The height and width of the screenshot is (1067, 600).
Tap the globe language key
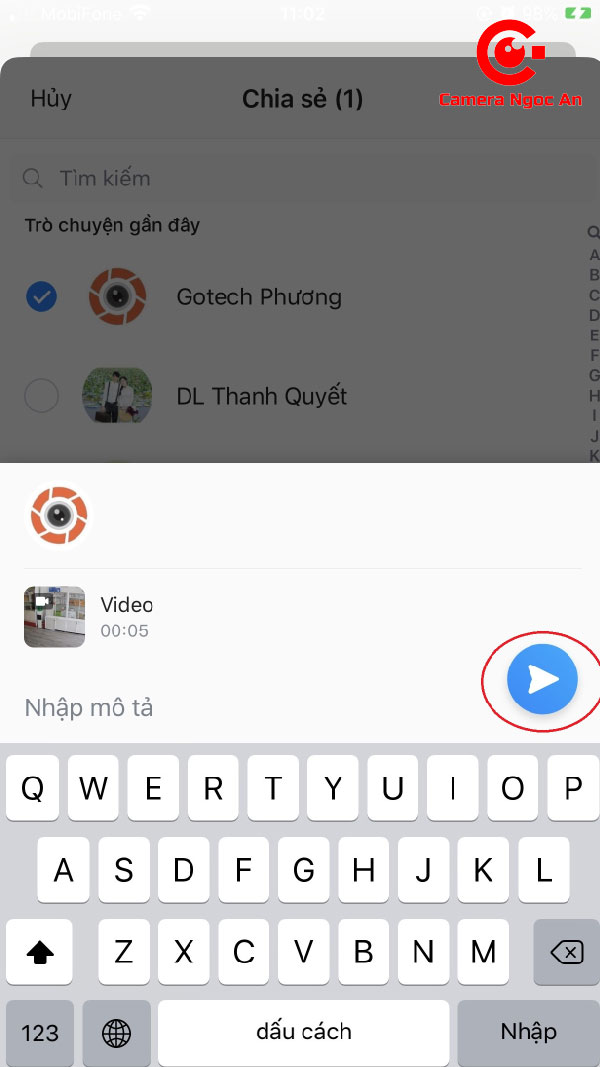point(116,1032)
